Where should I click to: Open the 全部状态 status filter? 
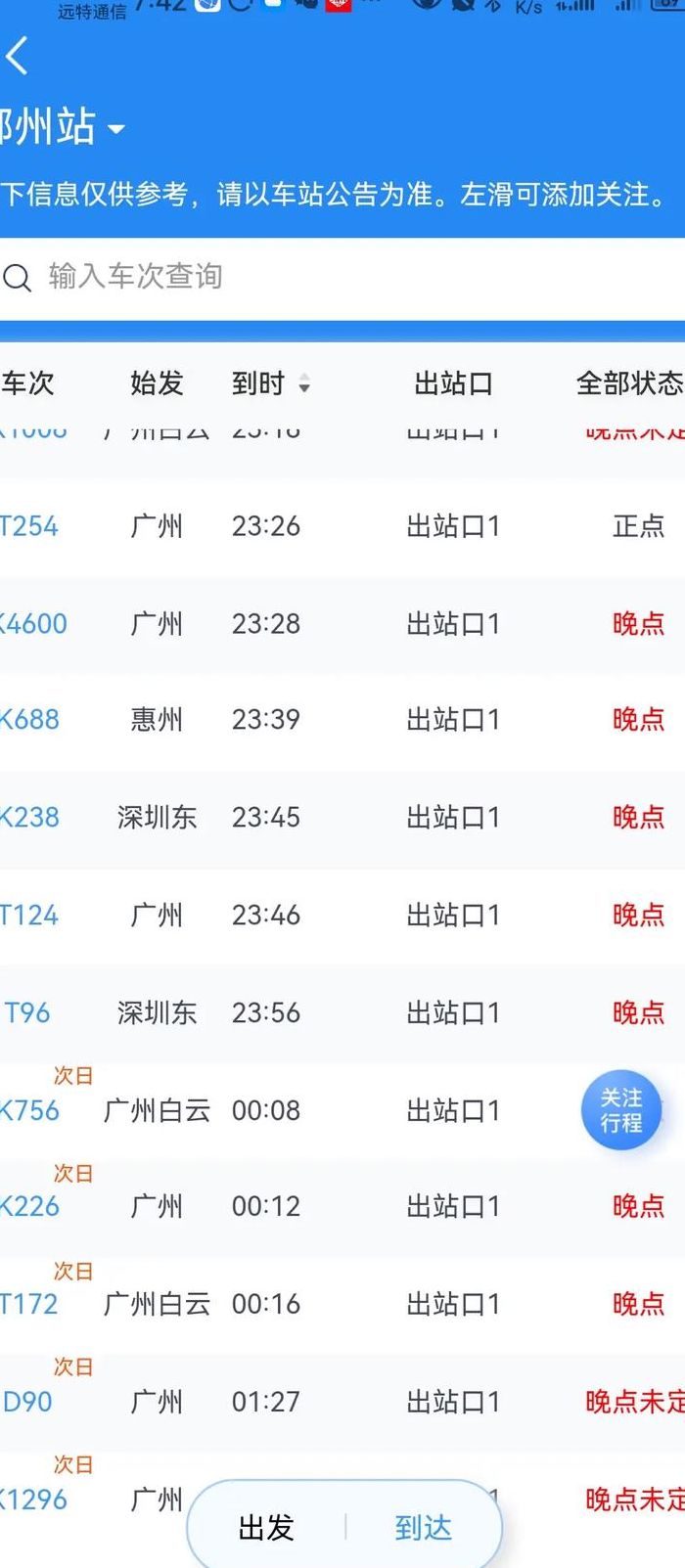click(x=630, y=383)
